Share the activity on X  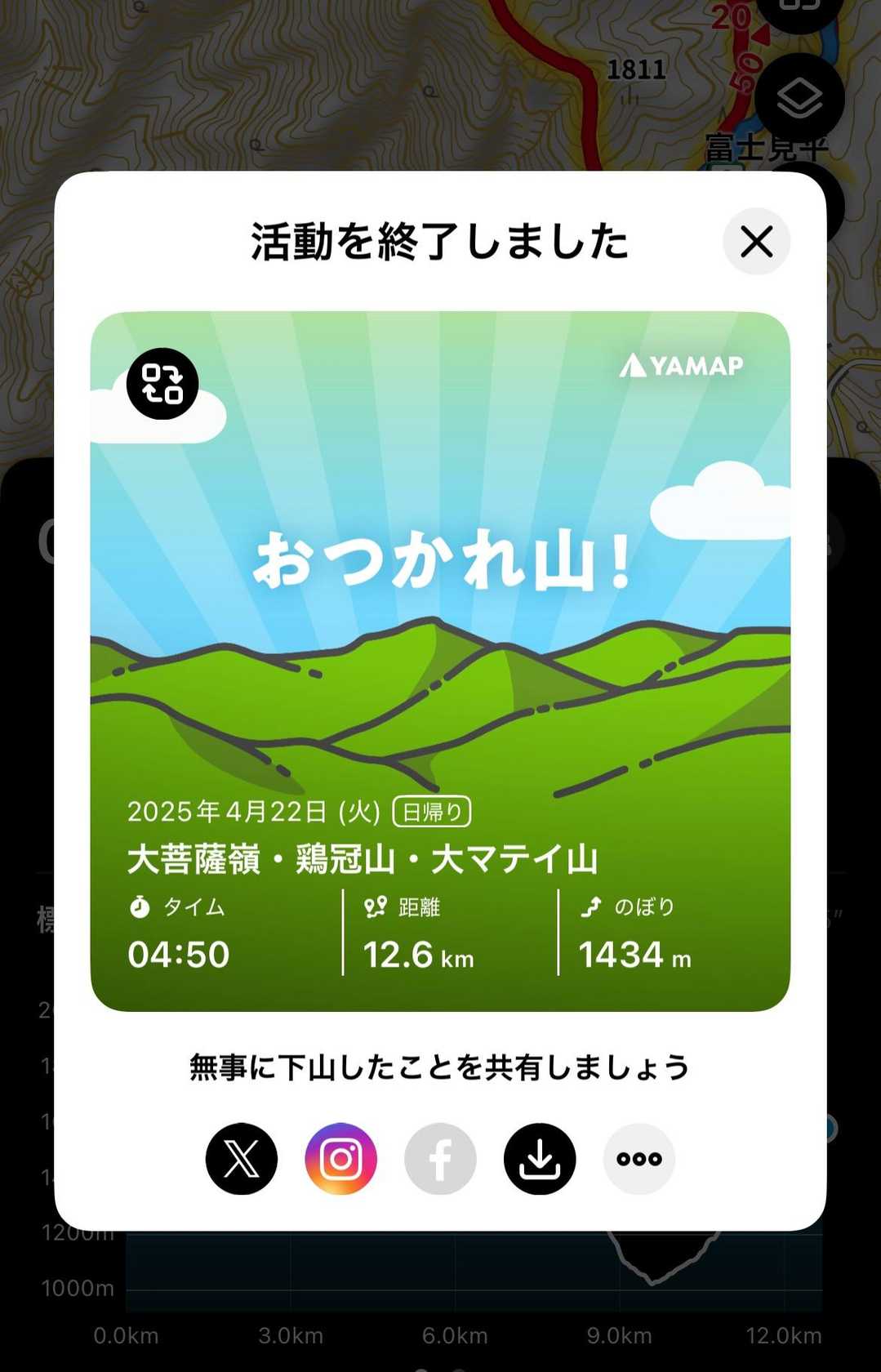[x=242, y=1159]
